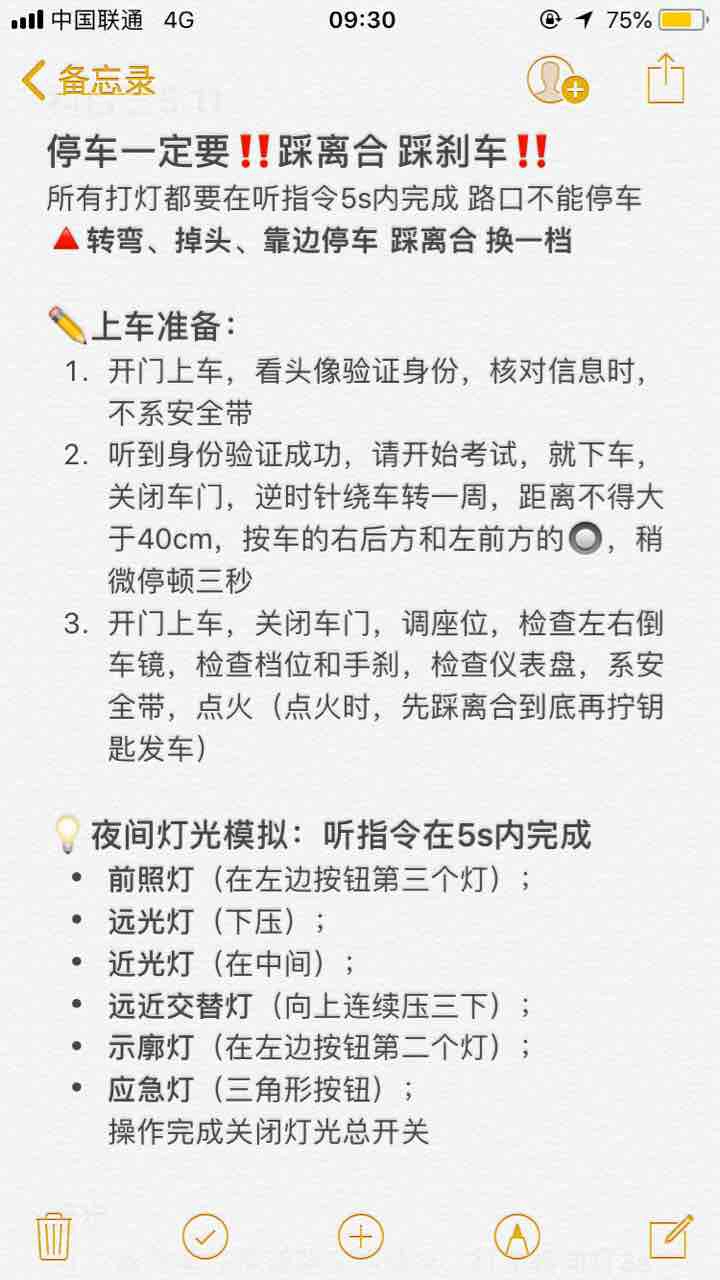
Task: Add people to this note
Action: pos(557,80)
